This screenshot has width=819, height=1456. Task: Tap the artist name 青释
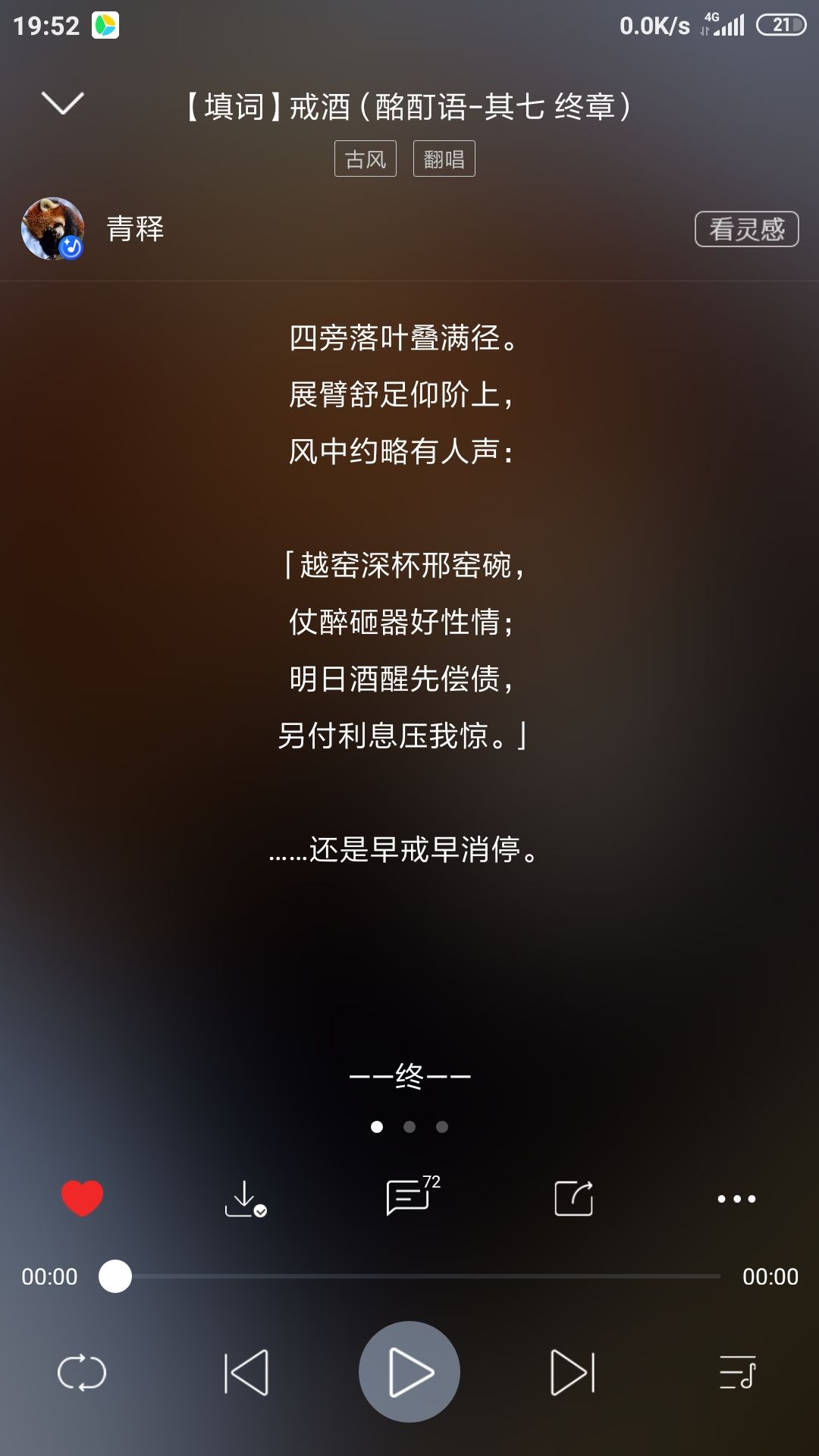pos(135,229)
